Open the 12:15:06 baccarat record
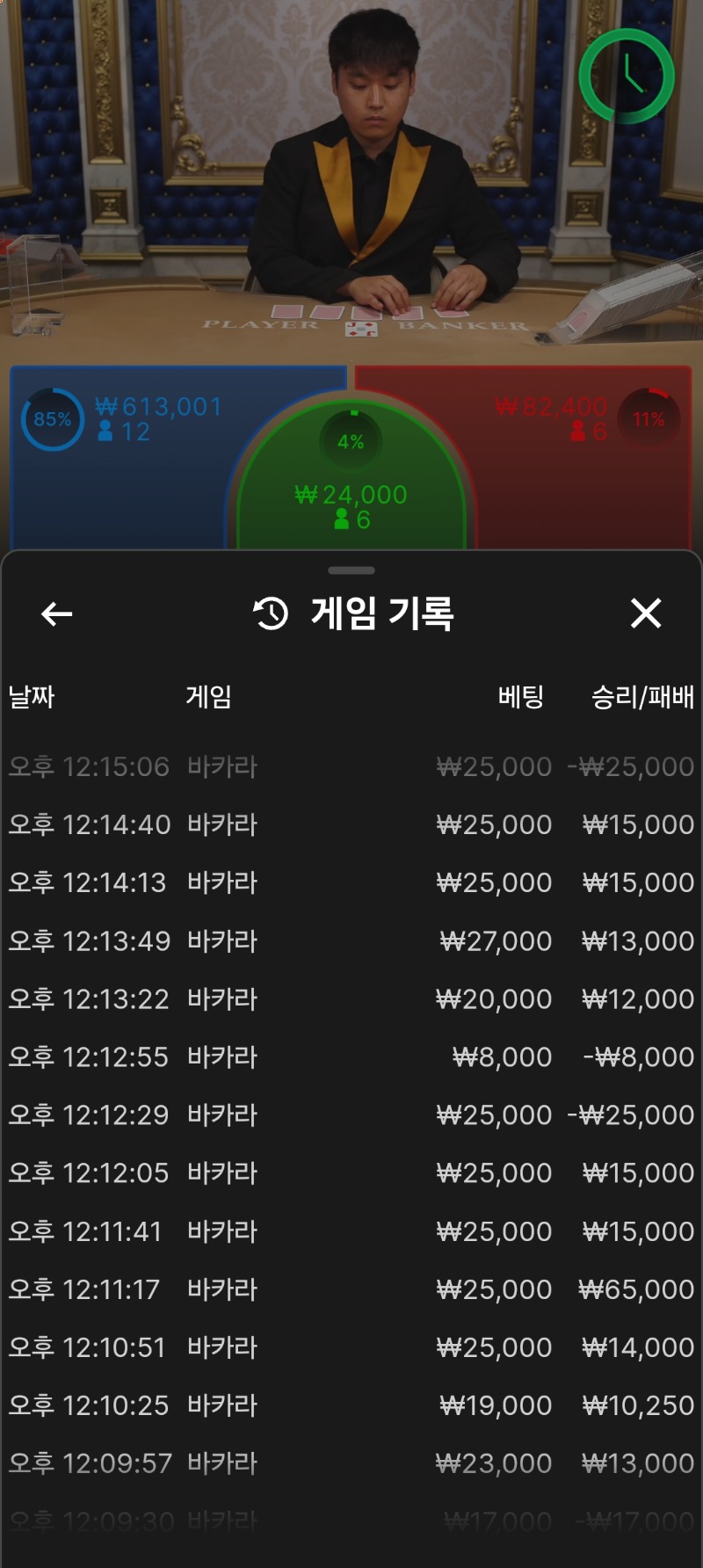703x1568 pixels. [351, 766]
